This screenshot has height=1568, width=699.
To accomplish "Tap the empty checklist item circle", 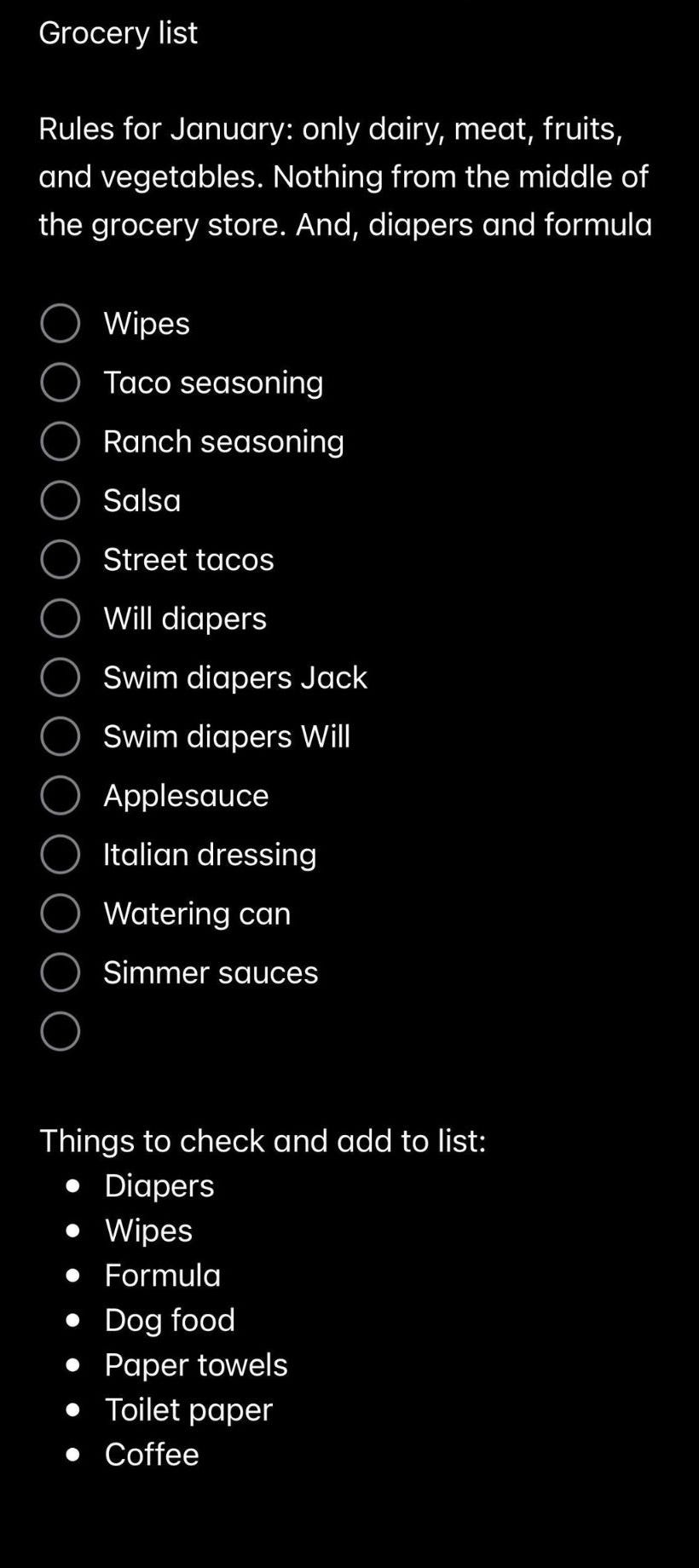I will pos(60,1031).
